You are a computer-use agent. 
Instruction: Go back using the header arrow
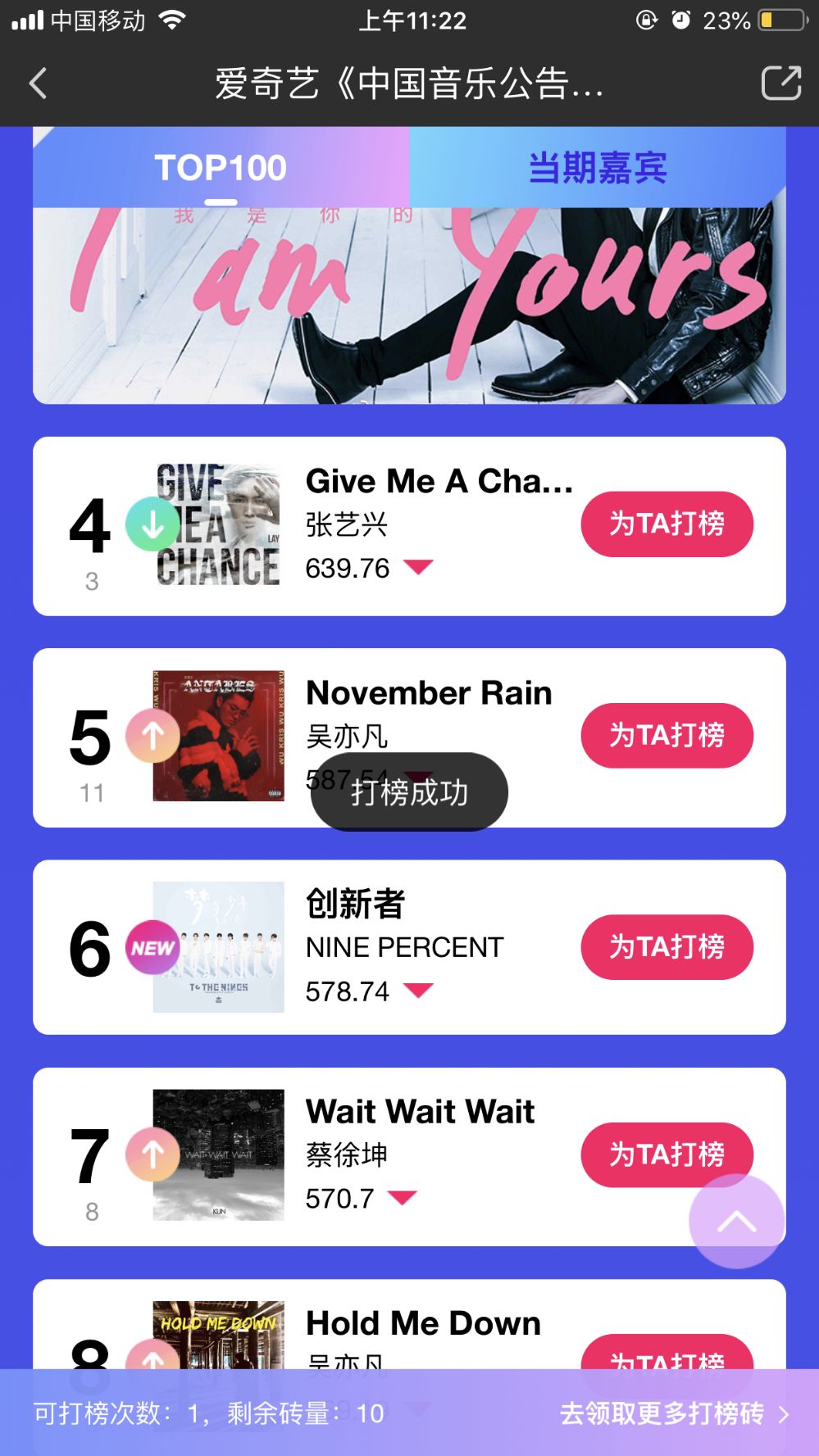(x=39, y=84)
